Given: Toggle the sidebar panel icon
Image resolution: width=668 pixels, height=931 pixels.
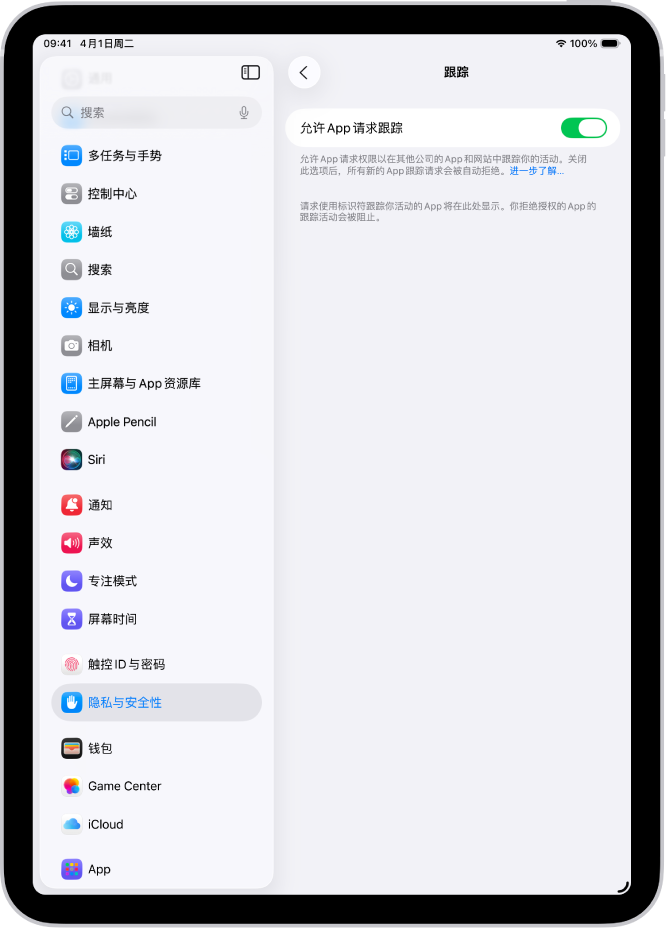Looking at the screenshot, I should click(251, 73).
